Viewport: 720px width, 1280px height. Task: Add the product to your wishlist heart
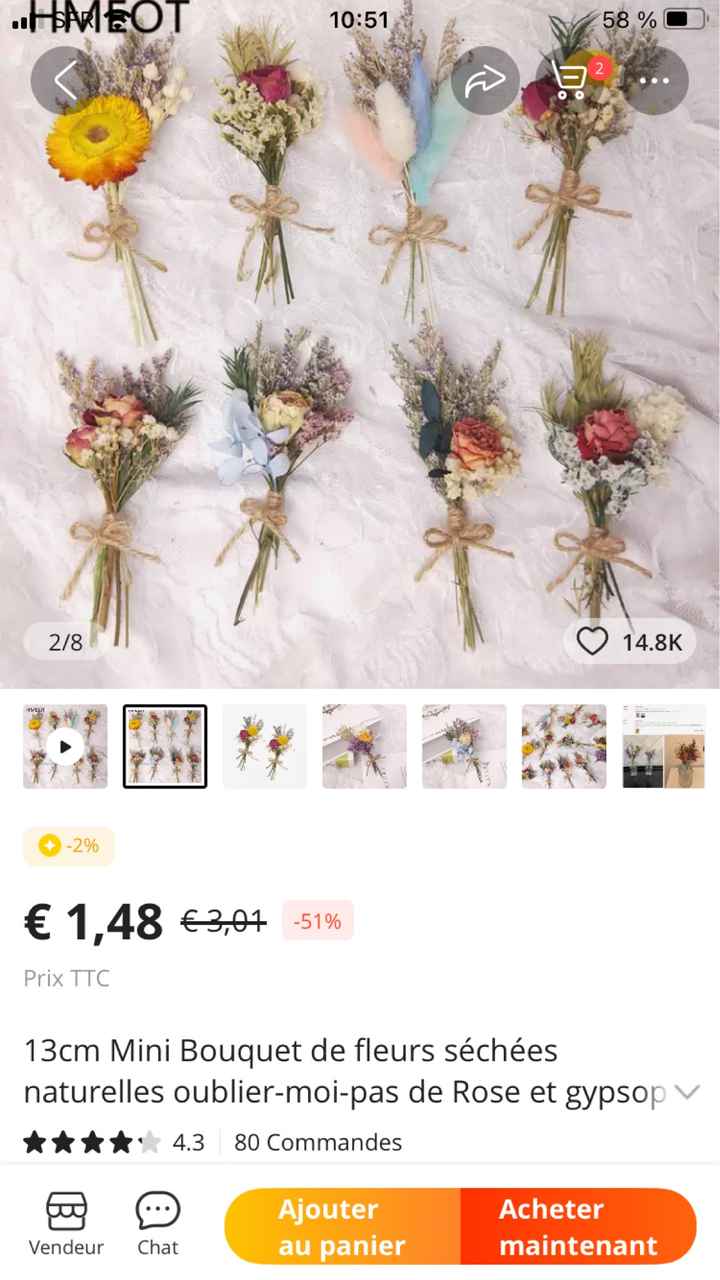593,642
